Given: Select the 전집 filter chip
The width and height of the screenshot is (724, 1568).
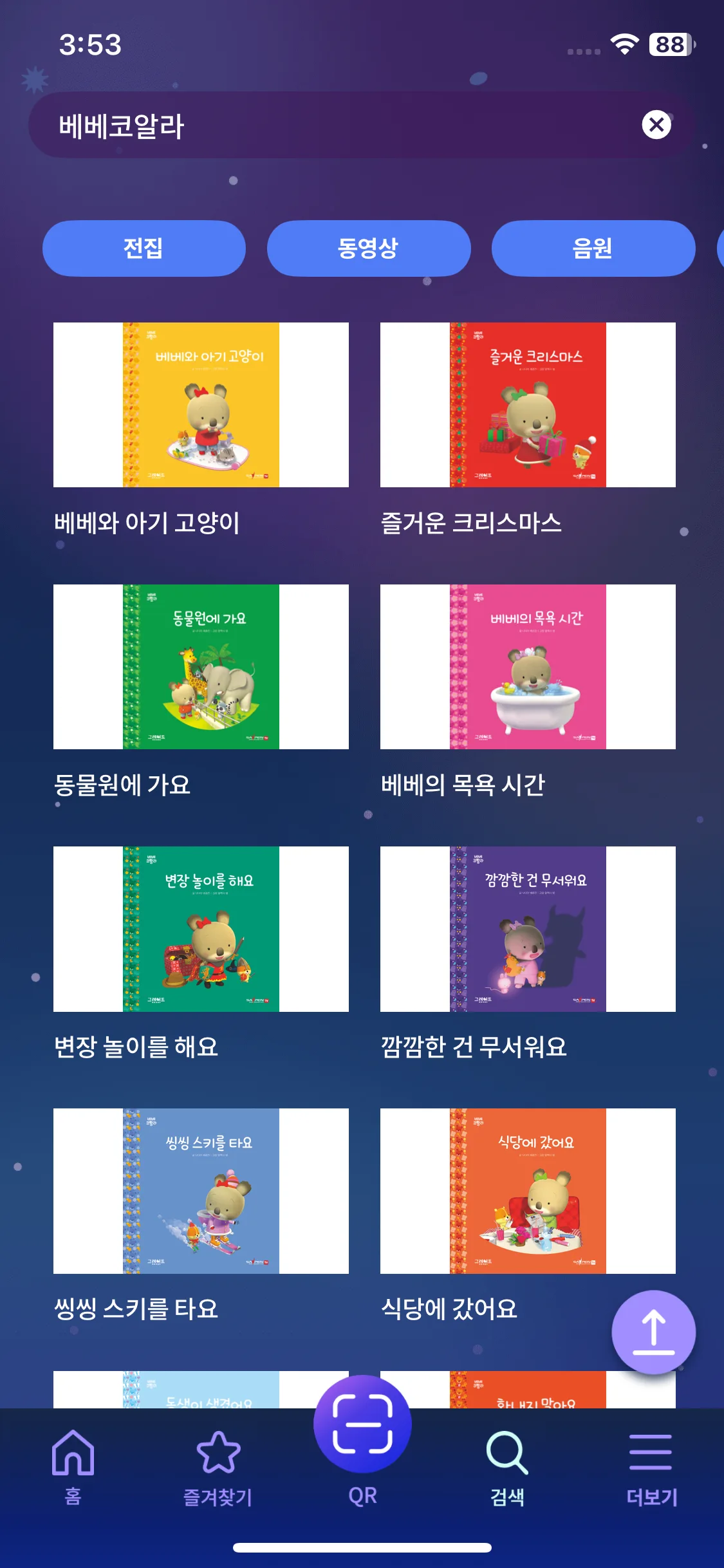Looking at the screenshot, I should (144, 248).
